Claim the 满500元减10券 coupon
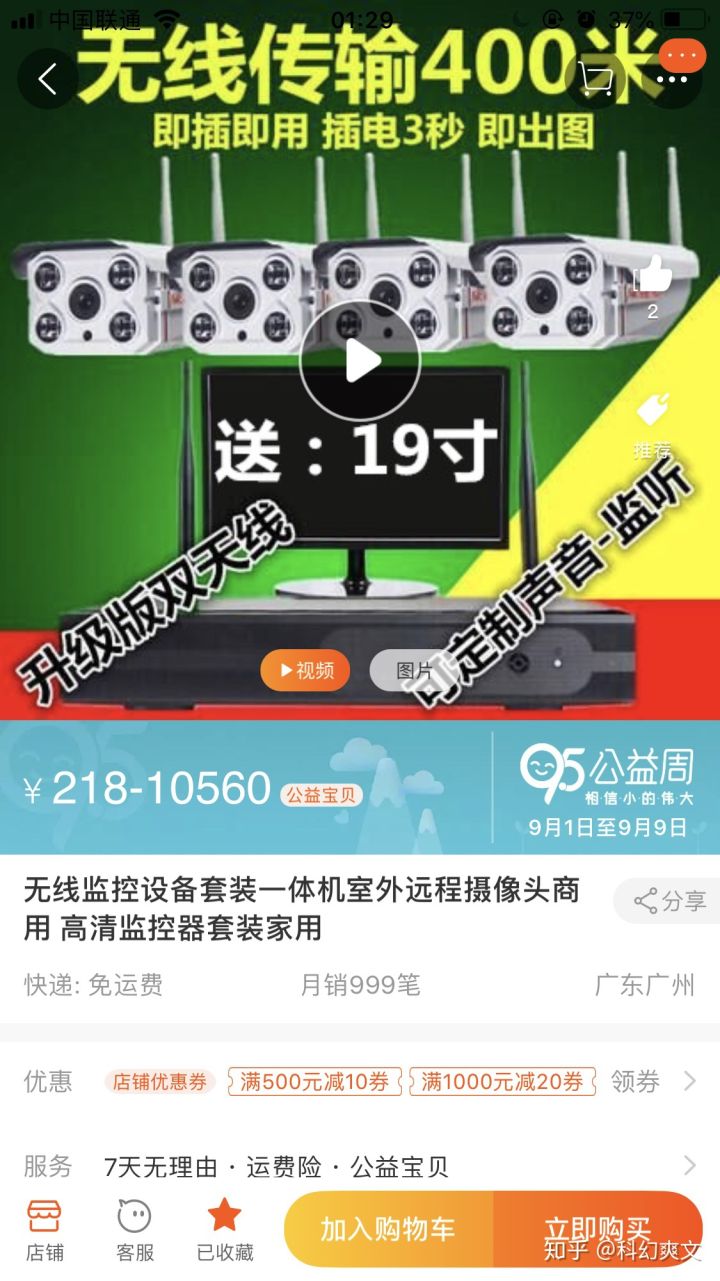 tap(315, 1081)
